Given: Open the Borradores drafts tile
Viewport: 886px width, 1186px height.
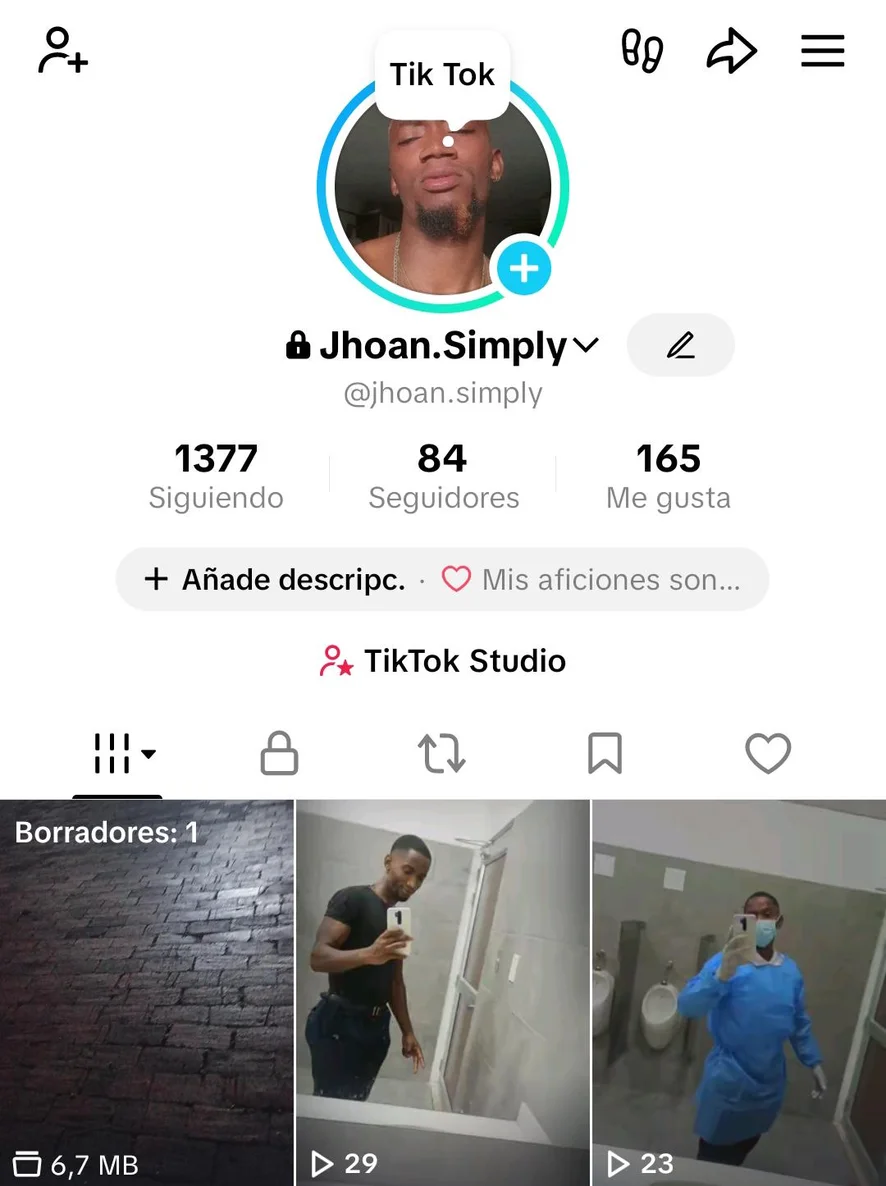Looking at the screenshot, I should click(147, 992).
